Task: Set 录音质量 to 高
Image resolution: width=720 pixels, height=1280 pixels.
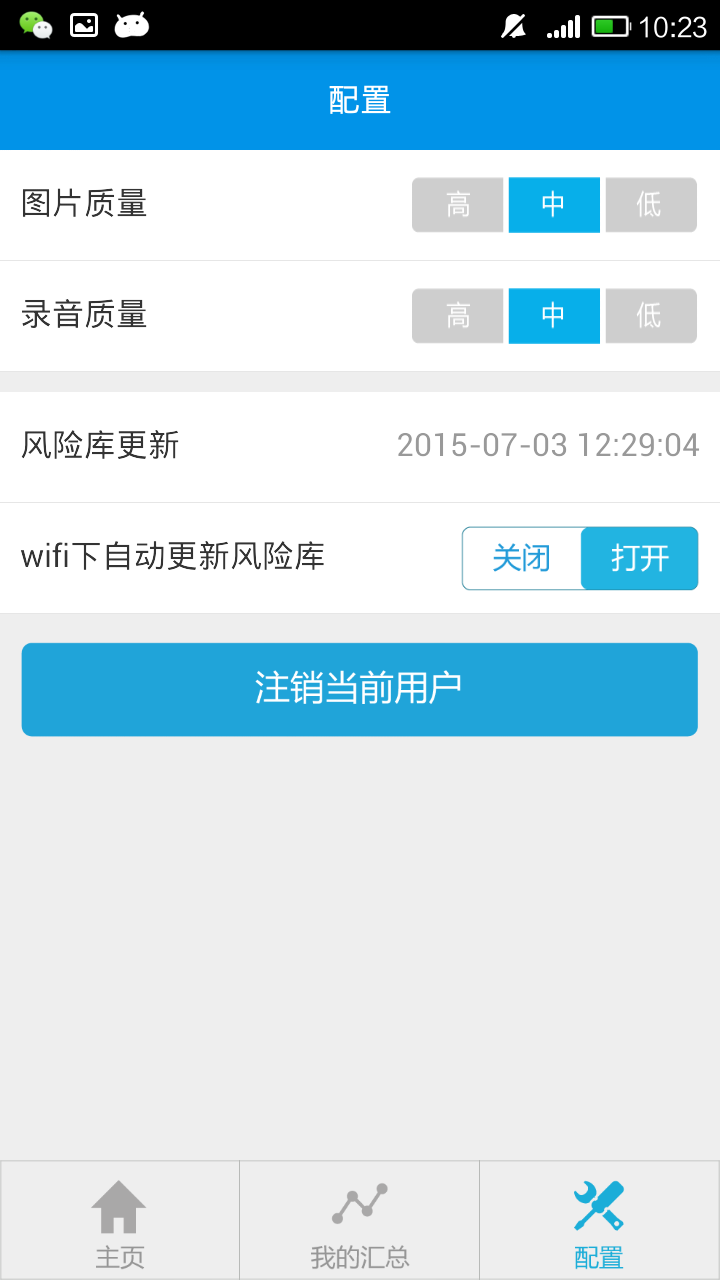Action: coord(458,316)
